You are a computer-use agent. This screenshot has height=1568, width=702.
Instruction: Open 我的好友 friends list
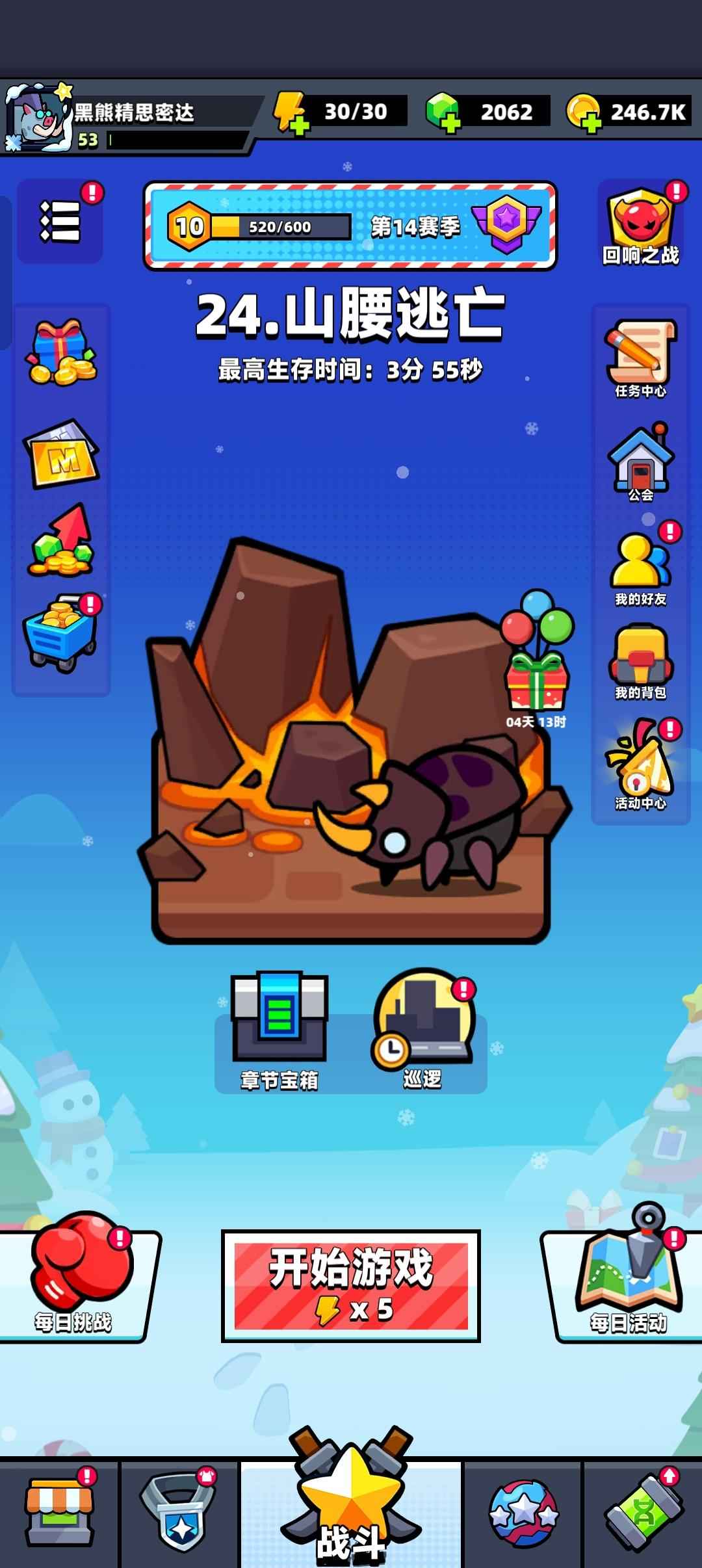click(641, 566)
